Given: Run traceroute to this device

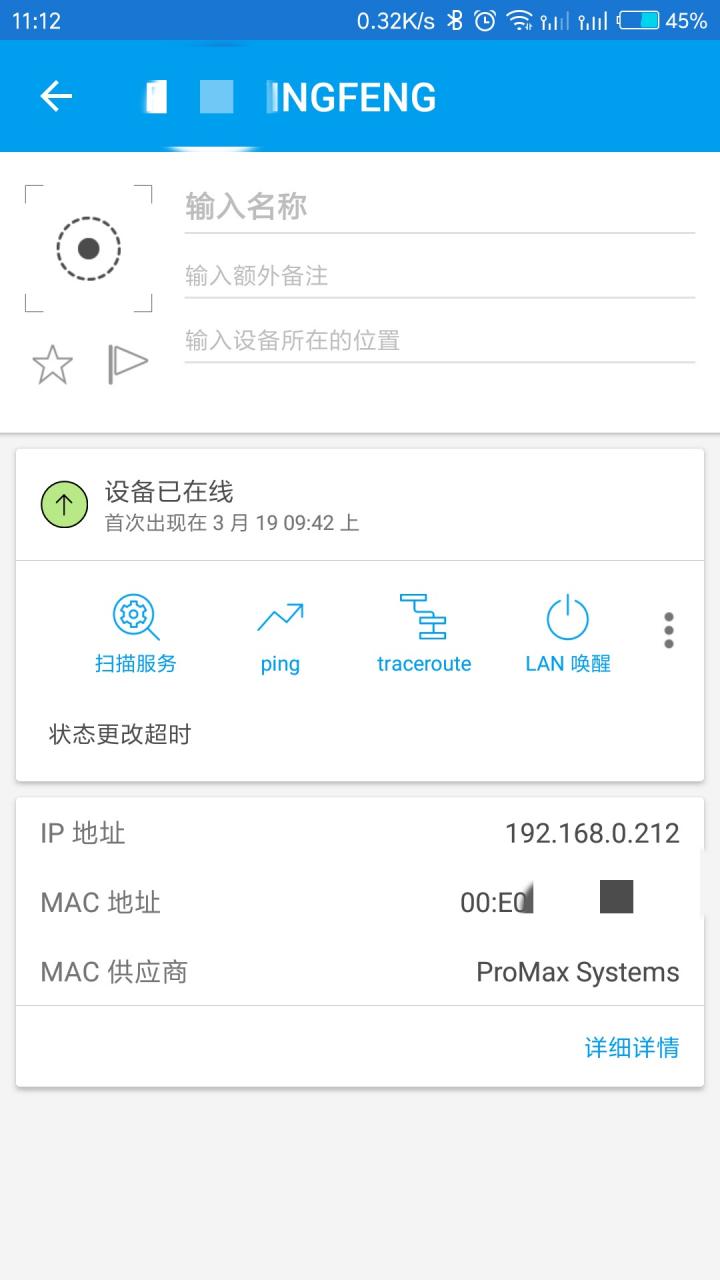Looking at the screenshot, I should [424, 633].
